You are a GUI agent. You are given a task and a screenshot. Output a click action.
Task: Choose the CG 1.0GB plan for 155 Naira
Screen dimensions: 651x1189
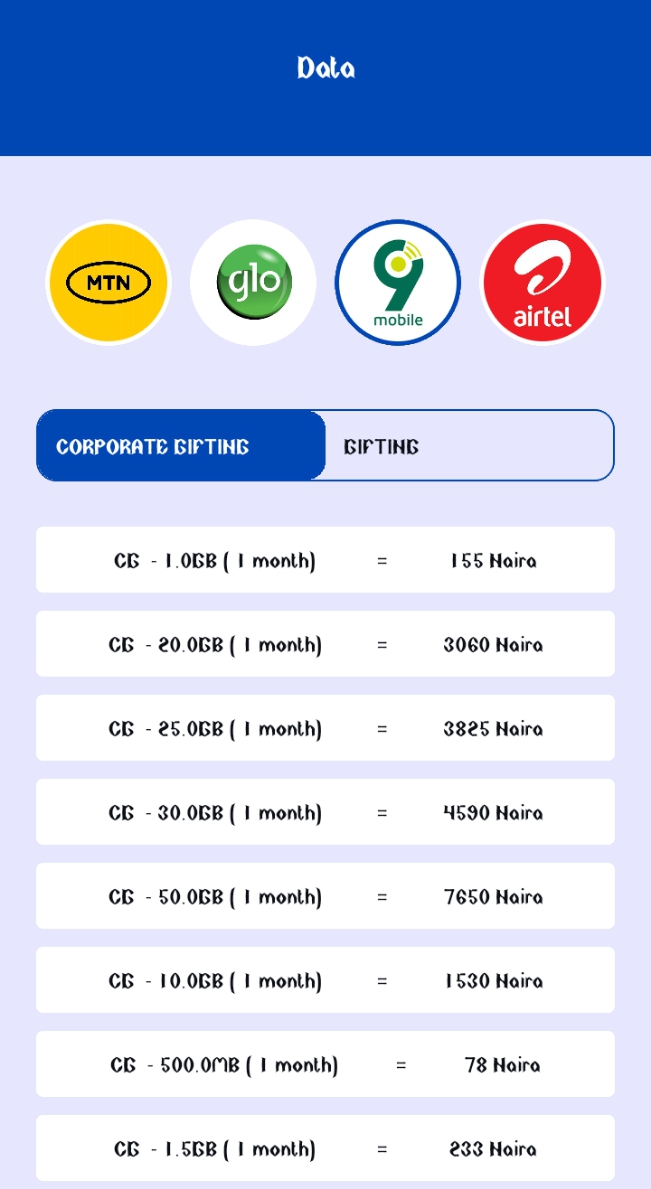[x=325, y=560]
